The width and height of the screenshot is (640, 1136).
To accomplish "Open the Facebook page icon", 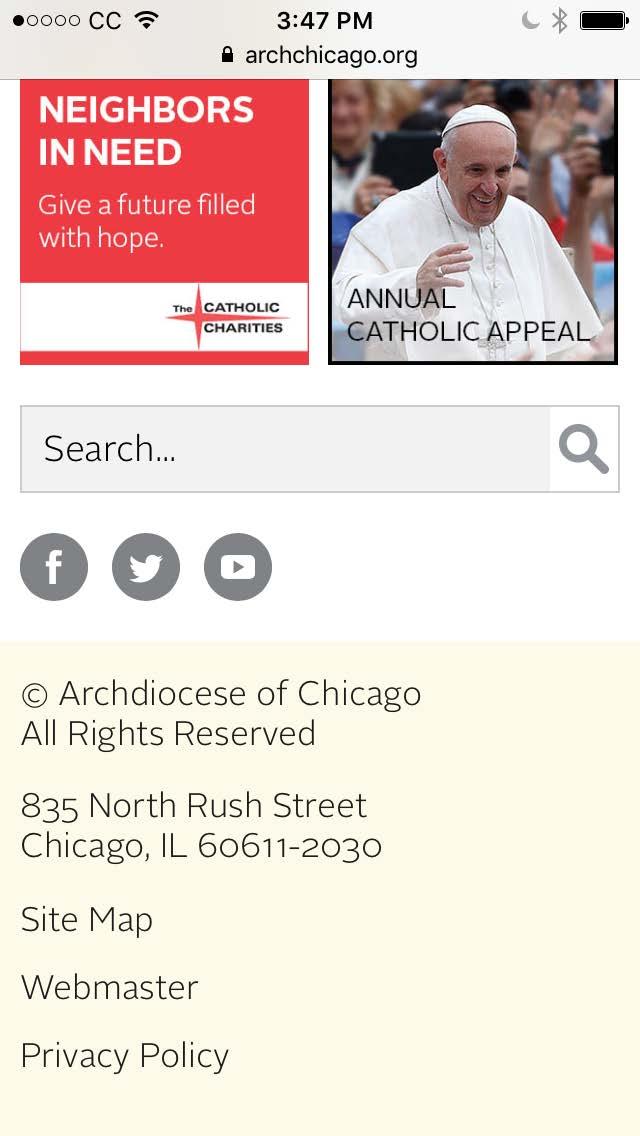I will tap(54, 567).
